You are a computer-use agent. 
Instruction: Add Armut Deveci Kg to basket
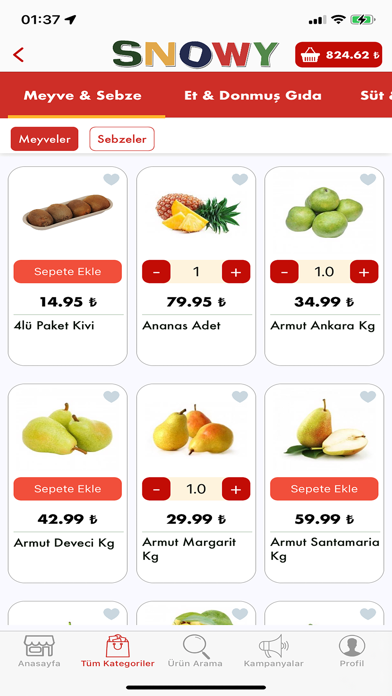coord(67,489)
